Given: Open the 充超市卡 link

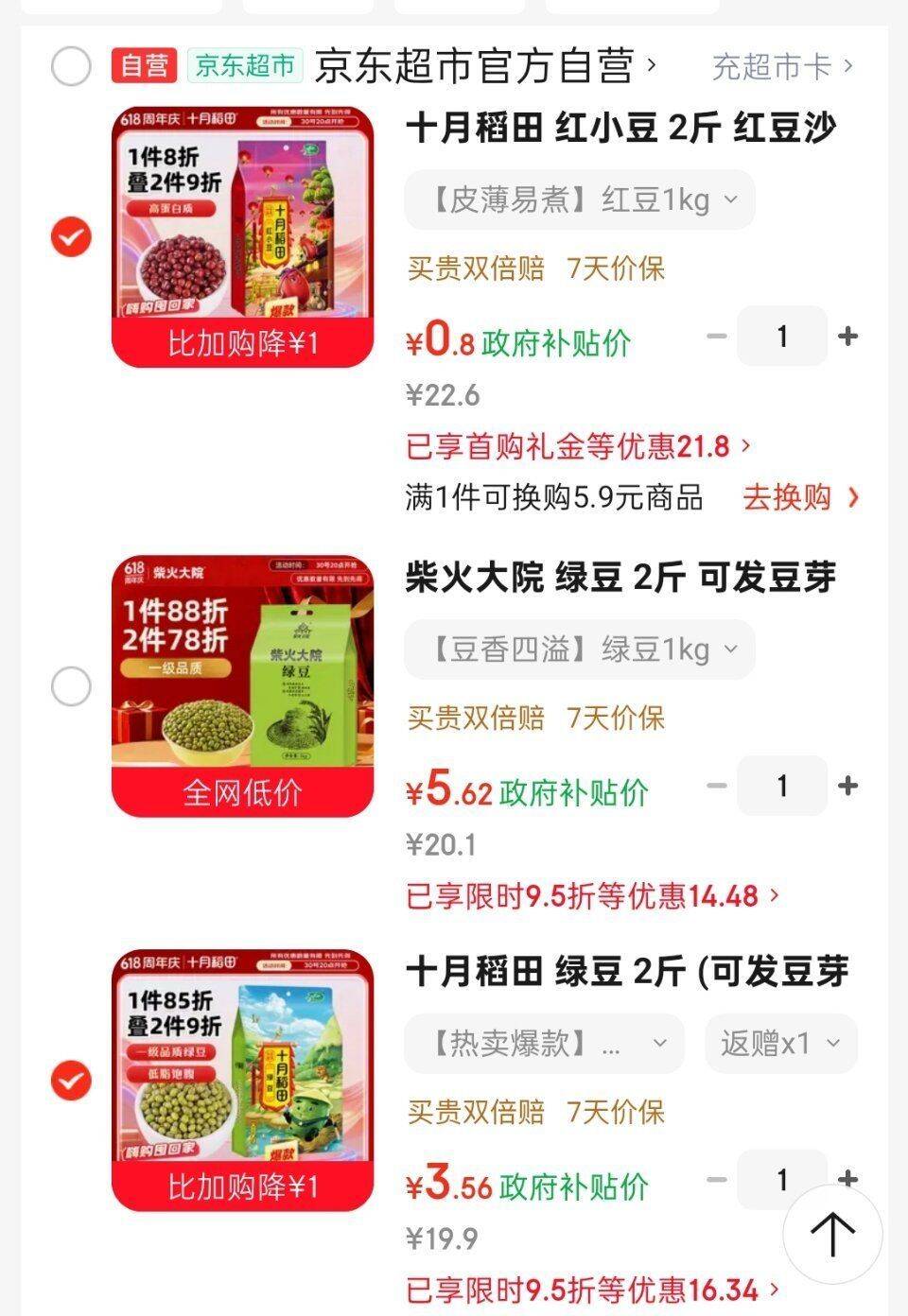Looking at the screenshot, I should [782, 66].
